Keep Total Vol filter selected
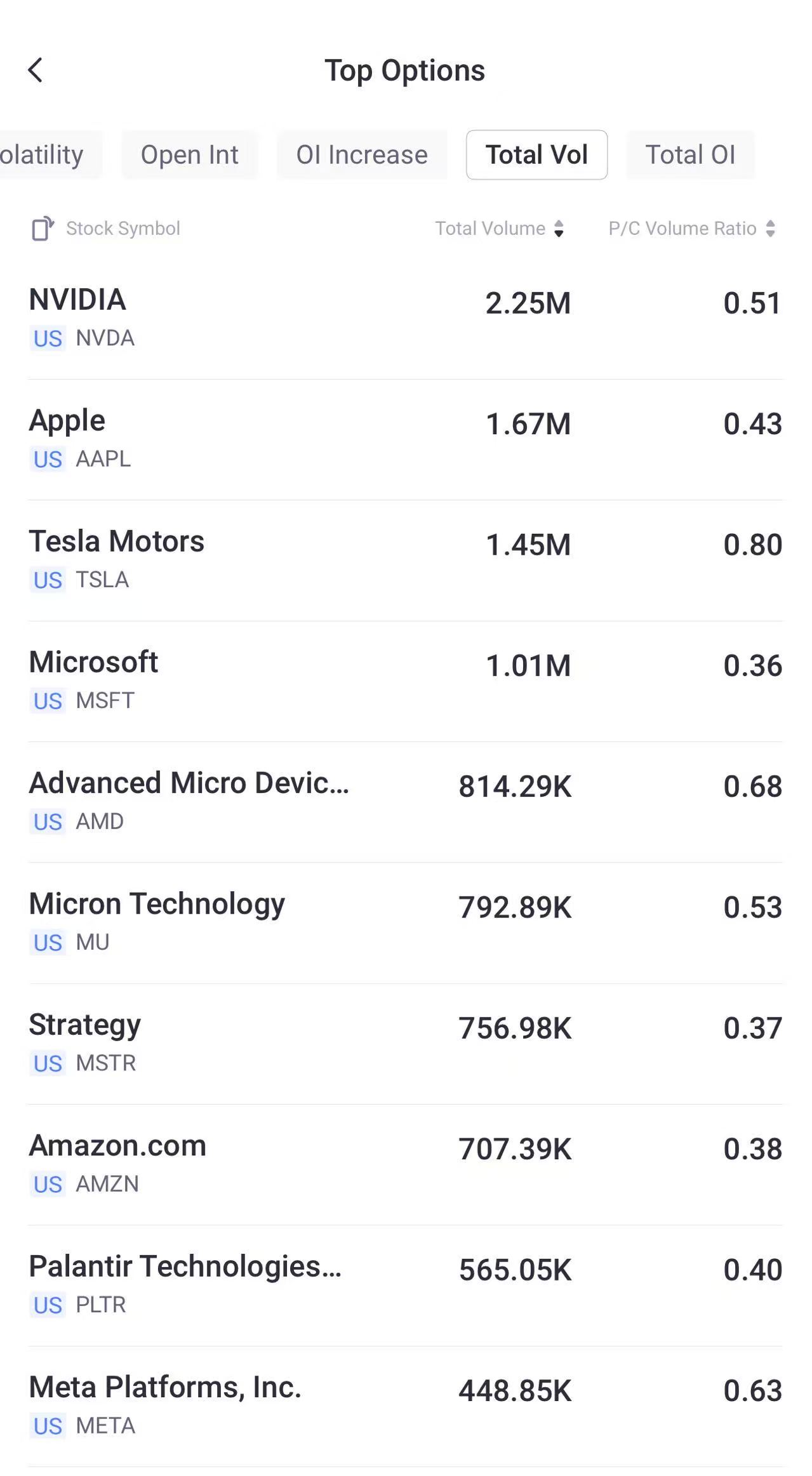This screenshot has width=812, height=1476. click(536, 154)
